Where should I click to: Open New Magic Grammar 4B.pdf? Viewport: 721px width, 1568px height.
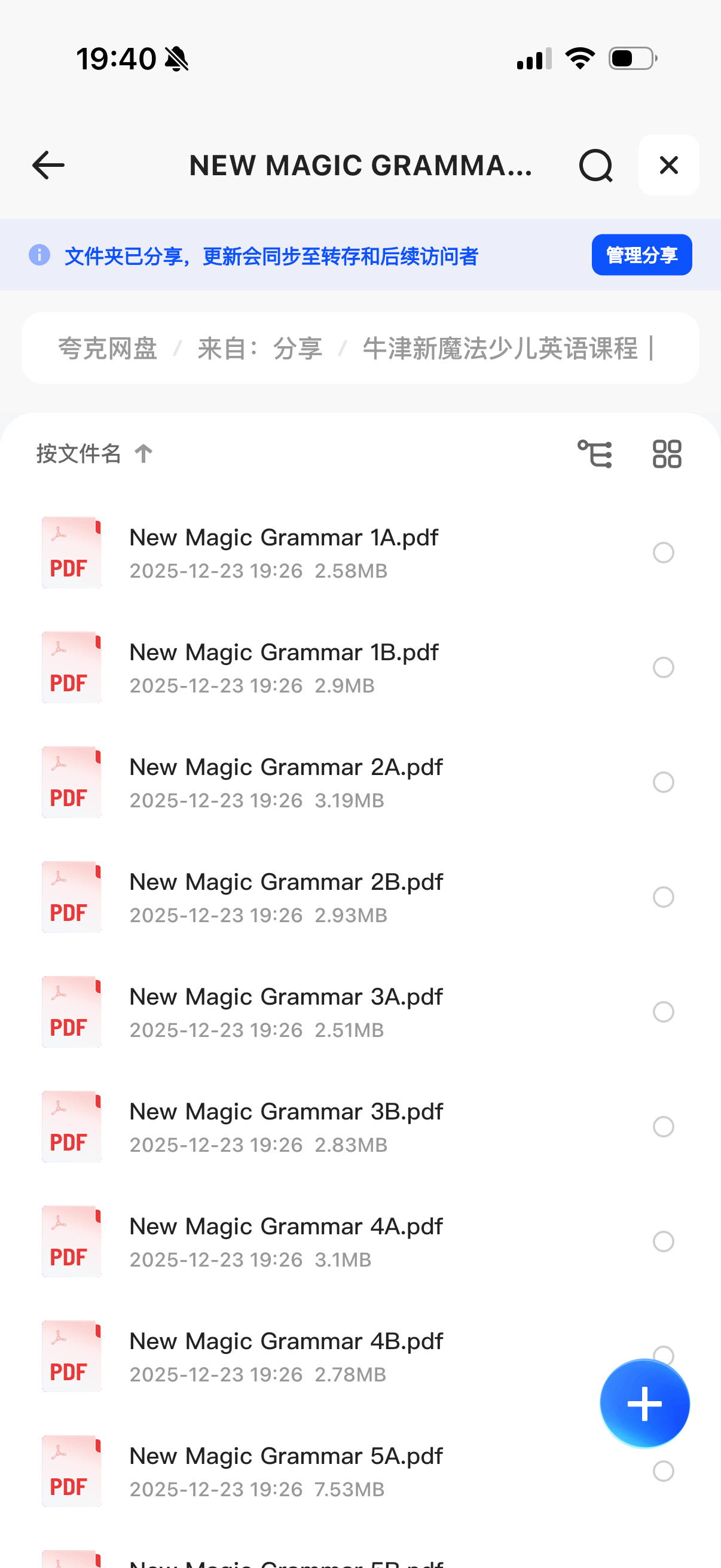286,1341
